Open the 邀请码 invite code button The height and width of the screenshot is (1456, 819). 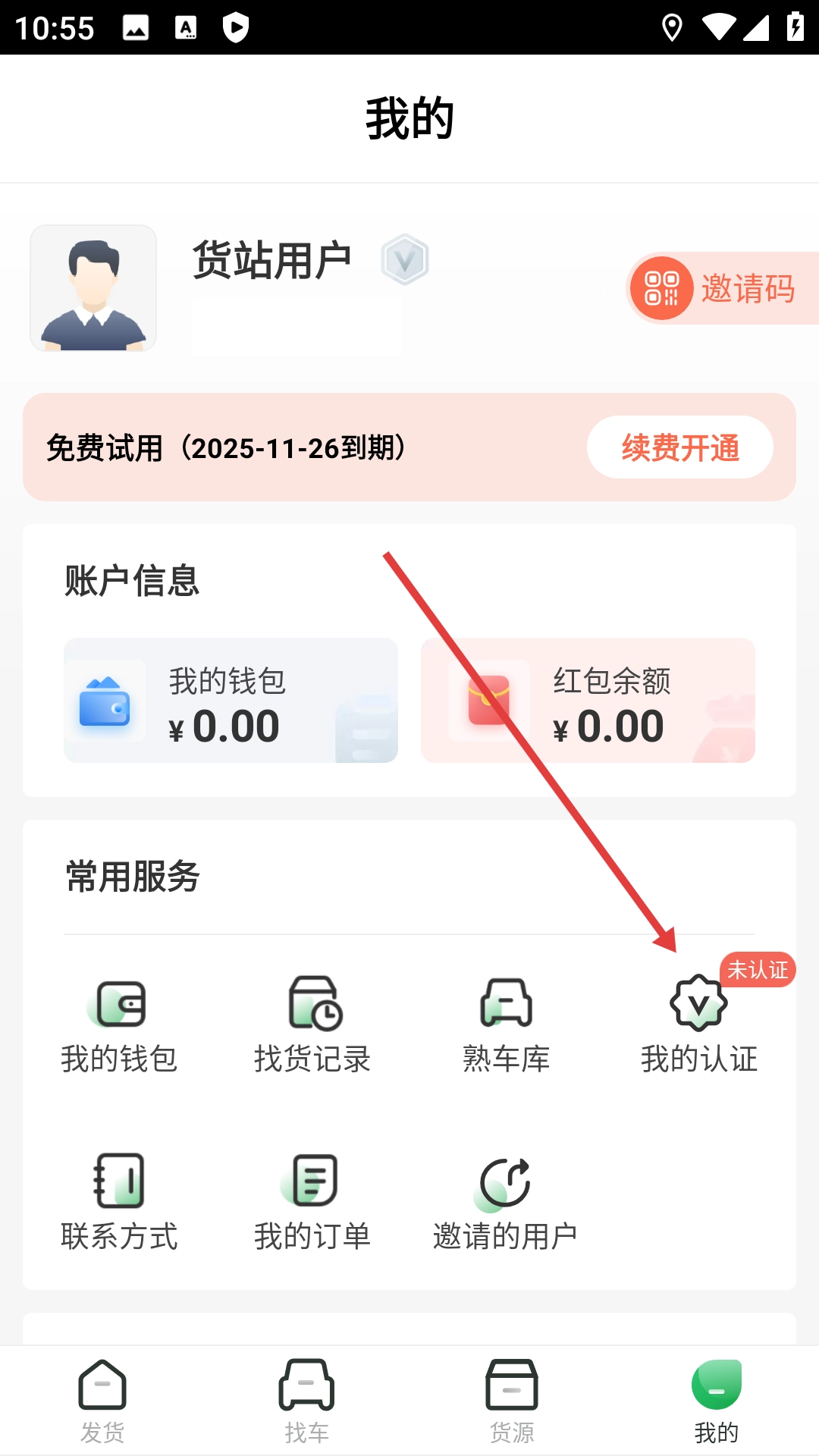tap(720, 289)
